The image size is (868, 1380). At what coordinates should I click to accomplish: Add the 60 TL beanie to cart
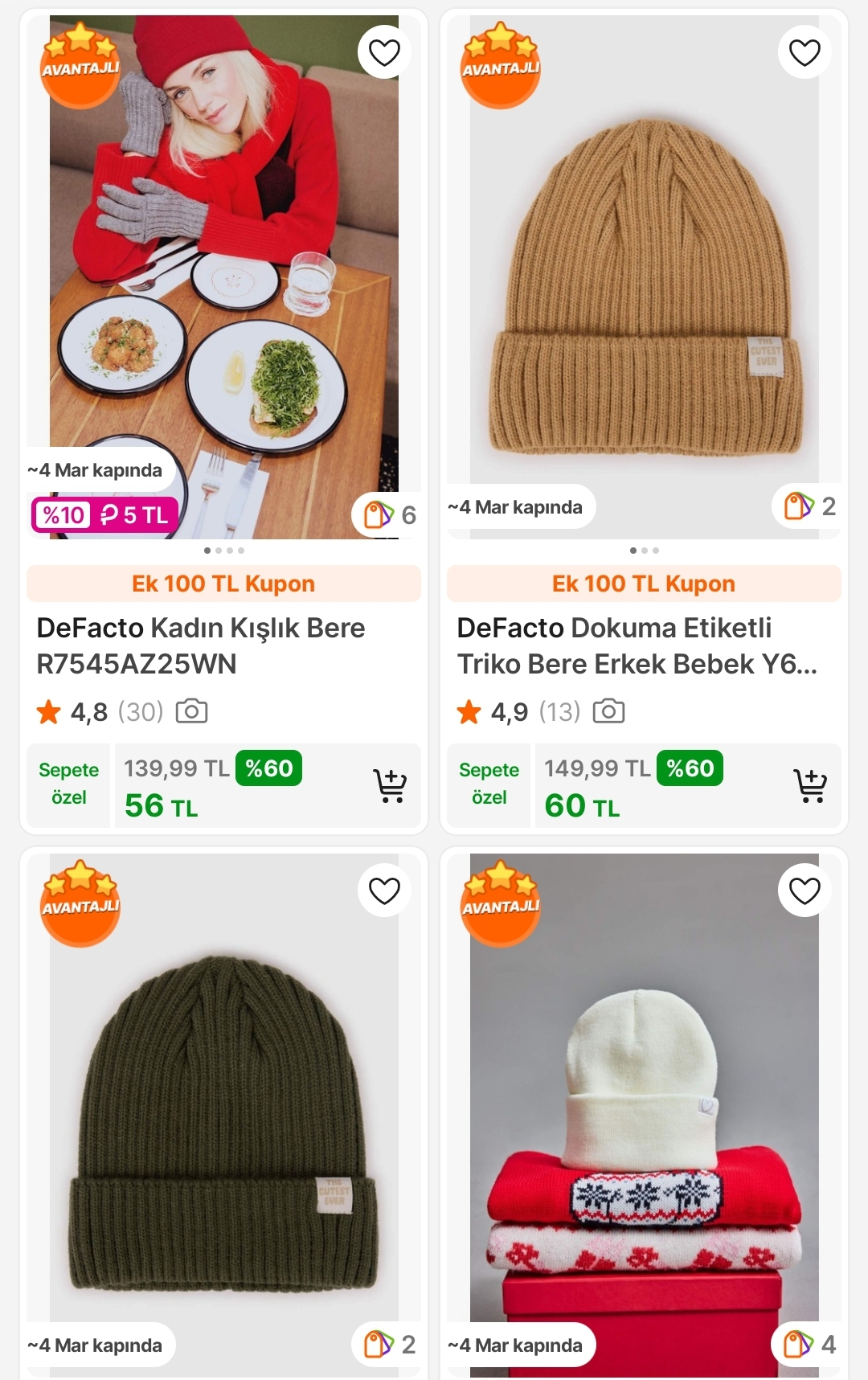[x=810, y=785]
